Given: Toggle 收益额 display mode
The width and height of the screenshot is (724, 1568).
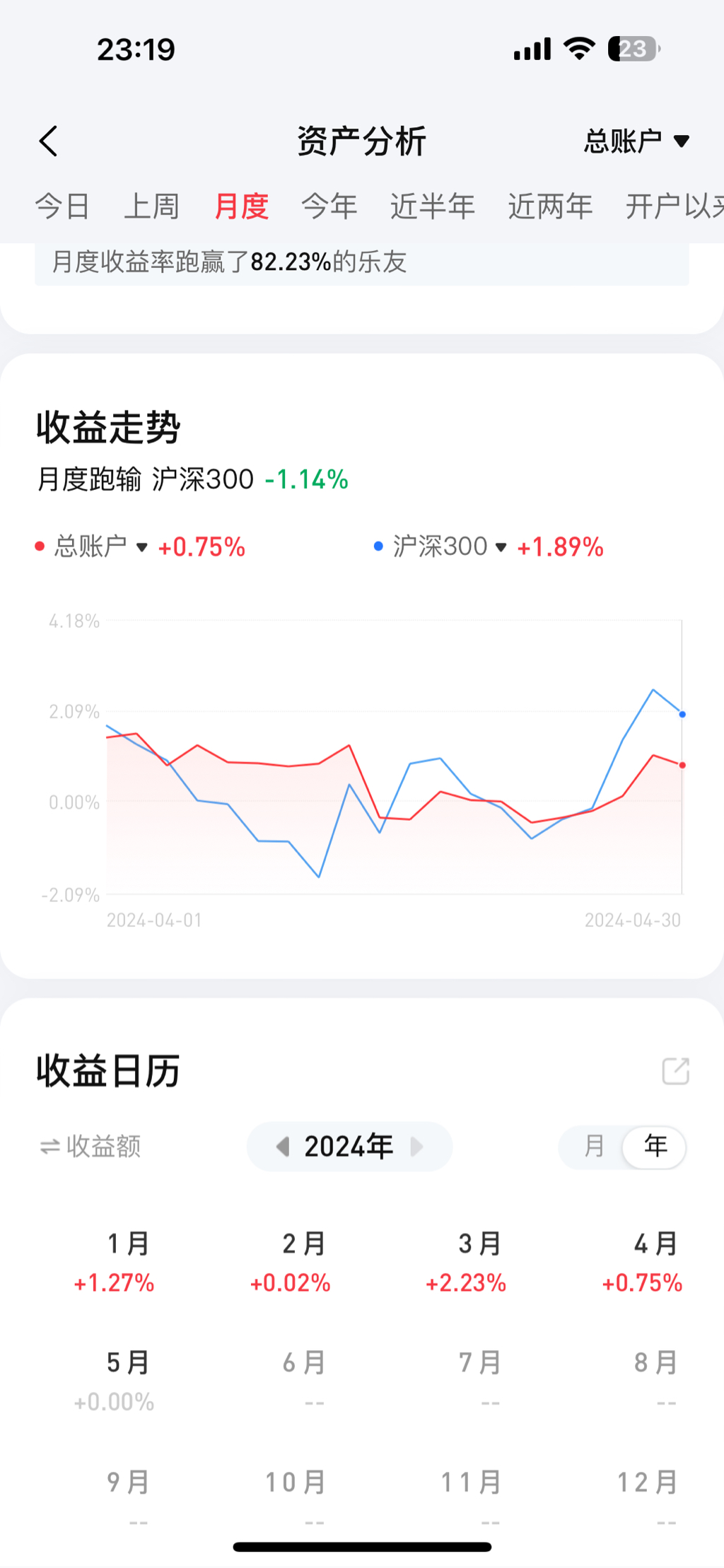Looking at the screenshot, I should click(x=90, y=1146).
